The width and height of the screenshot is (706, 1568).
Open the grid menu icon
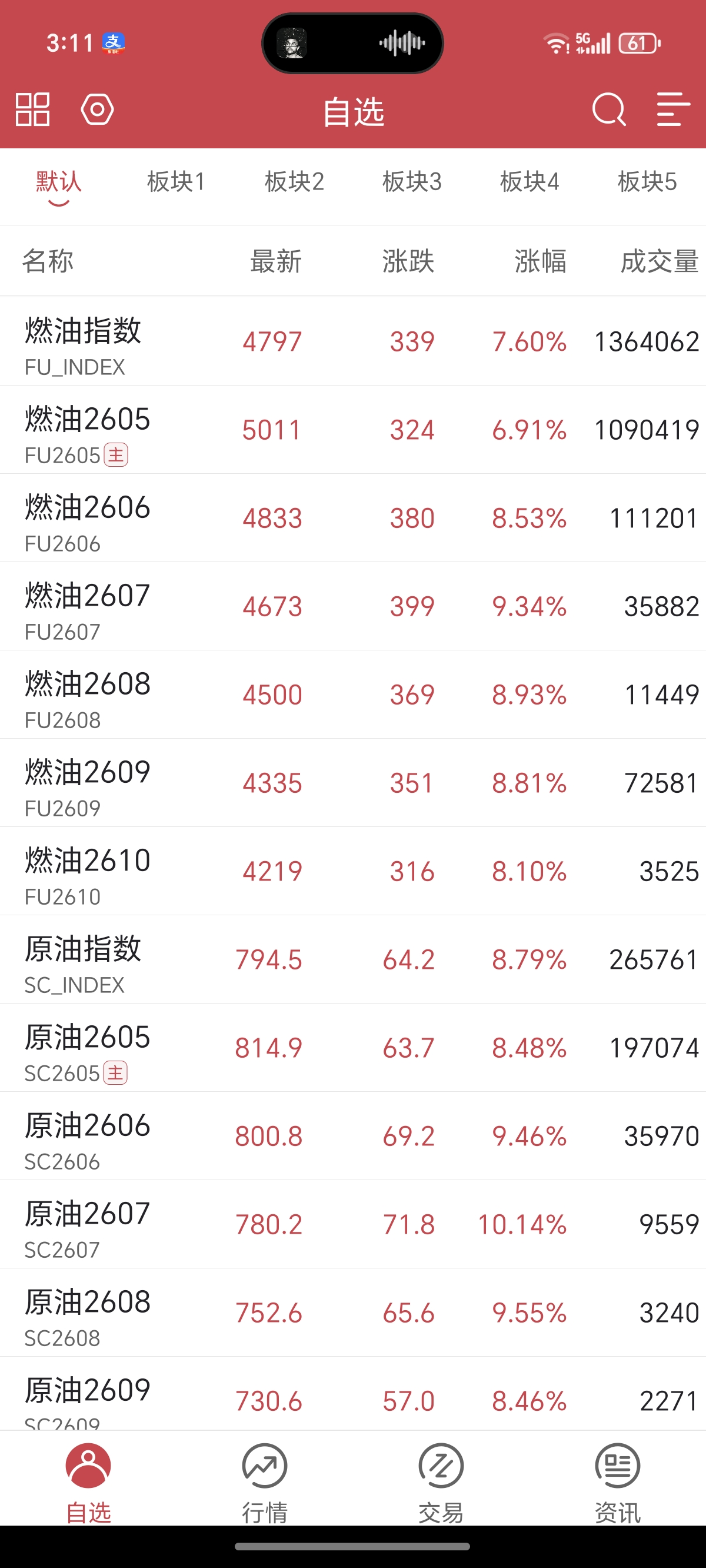[33, 109]
